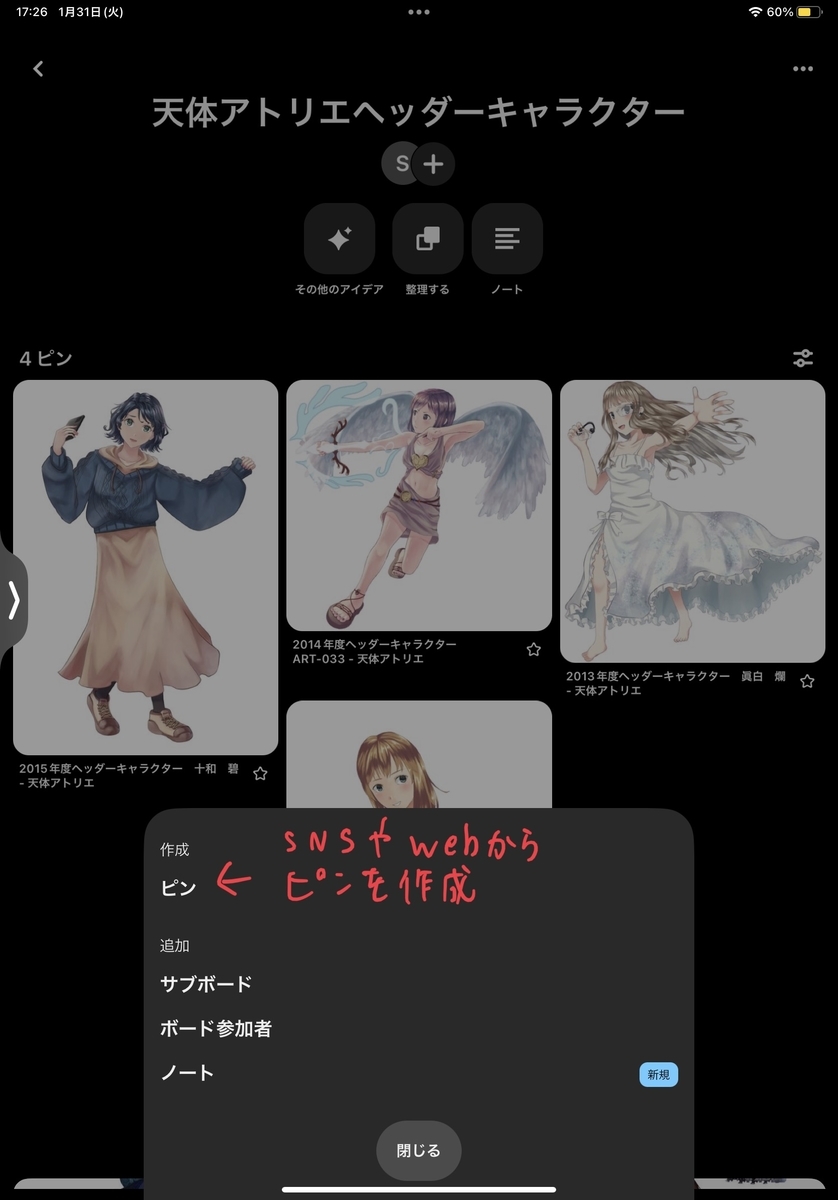Screen dimensions: 838x1200
Task: Expand the side panel arrow handle
Action: tap(13, 599)
